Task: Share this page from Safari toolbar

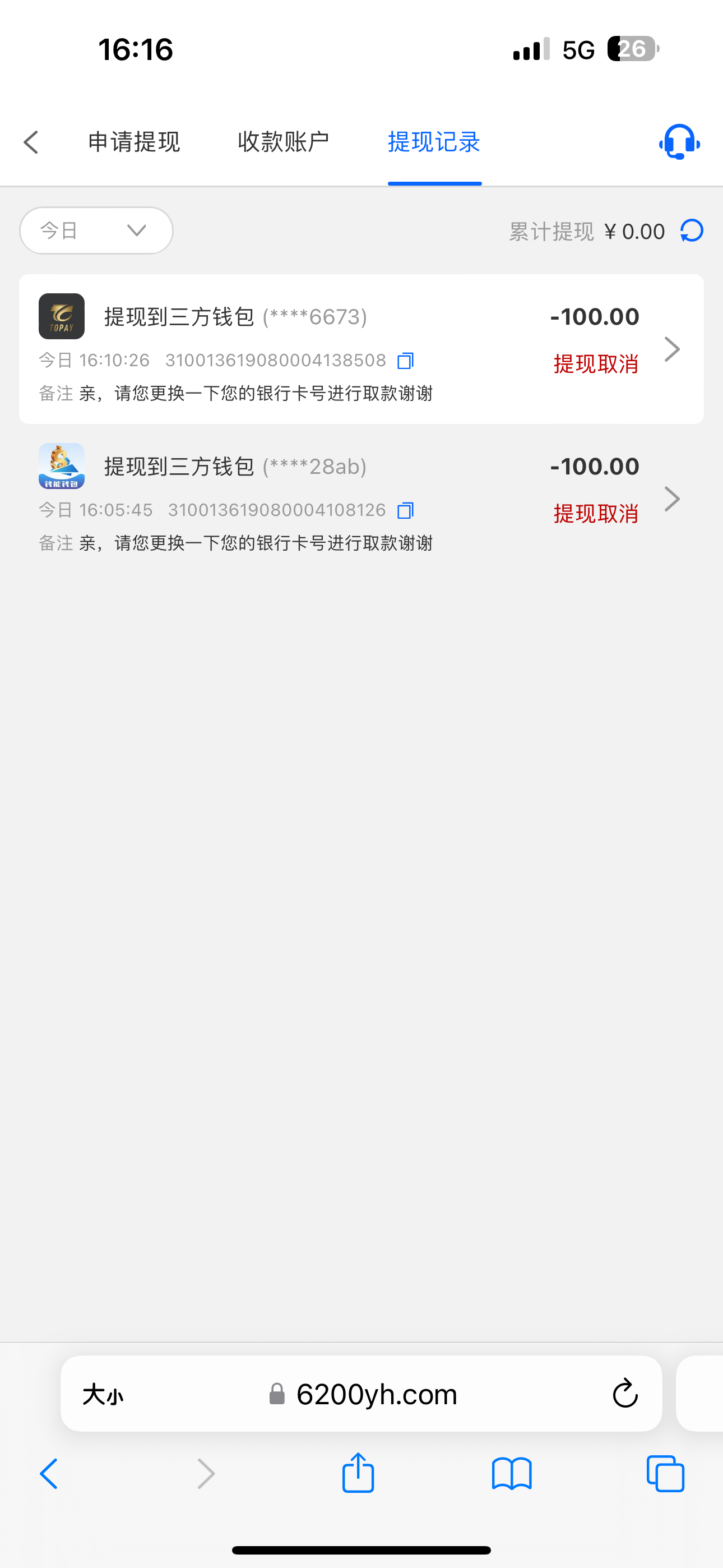Action: (x=358, y=1474)
